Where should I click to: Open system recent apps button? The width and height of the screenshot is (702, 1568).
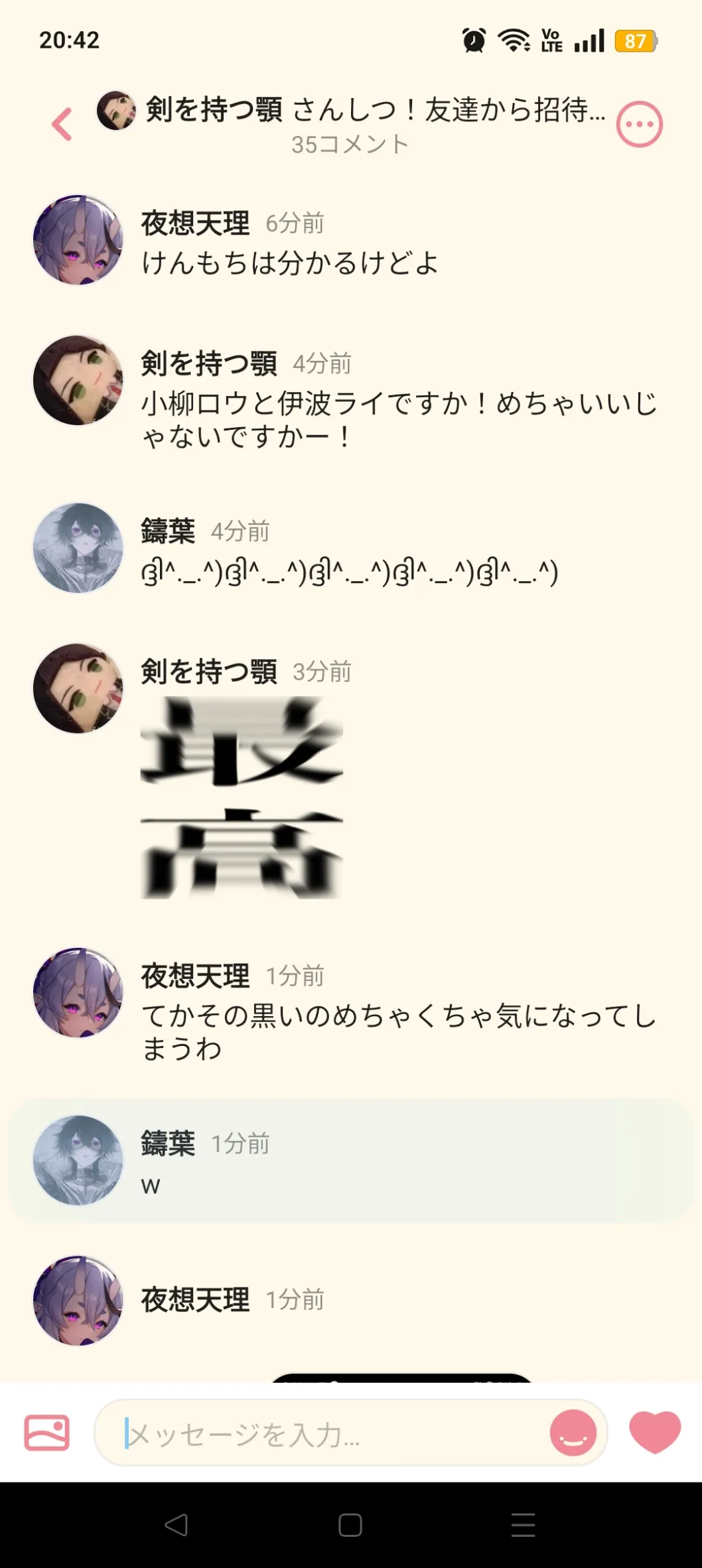[x=523, y=1525]
